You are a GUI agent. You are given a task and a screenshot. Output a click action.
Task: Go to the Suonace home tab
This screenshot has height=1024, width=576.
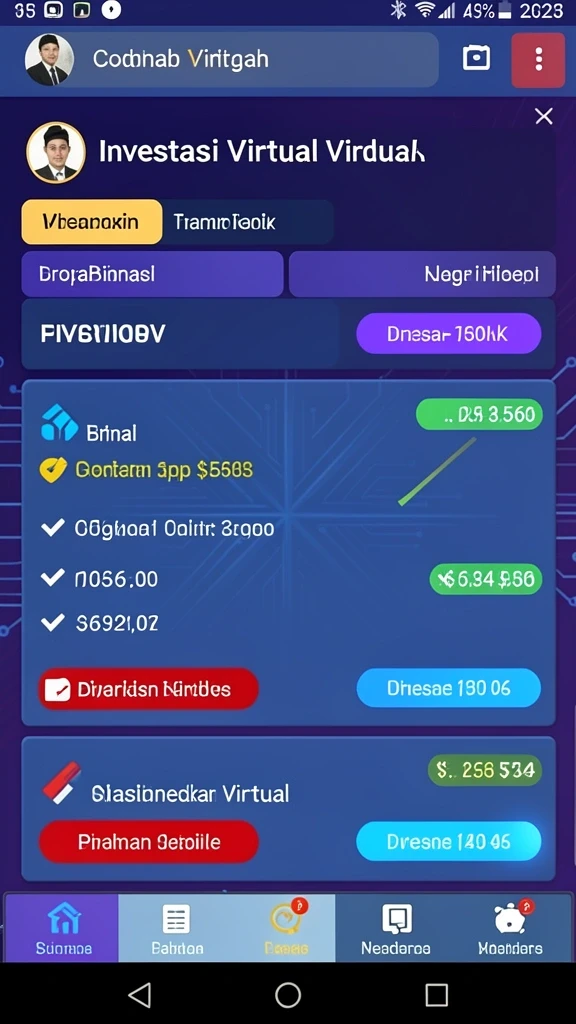coord(63,928)
